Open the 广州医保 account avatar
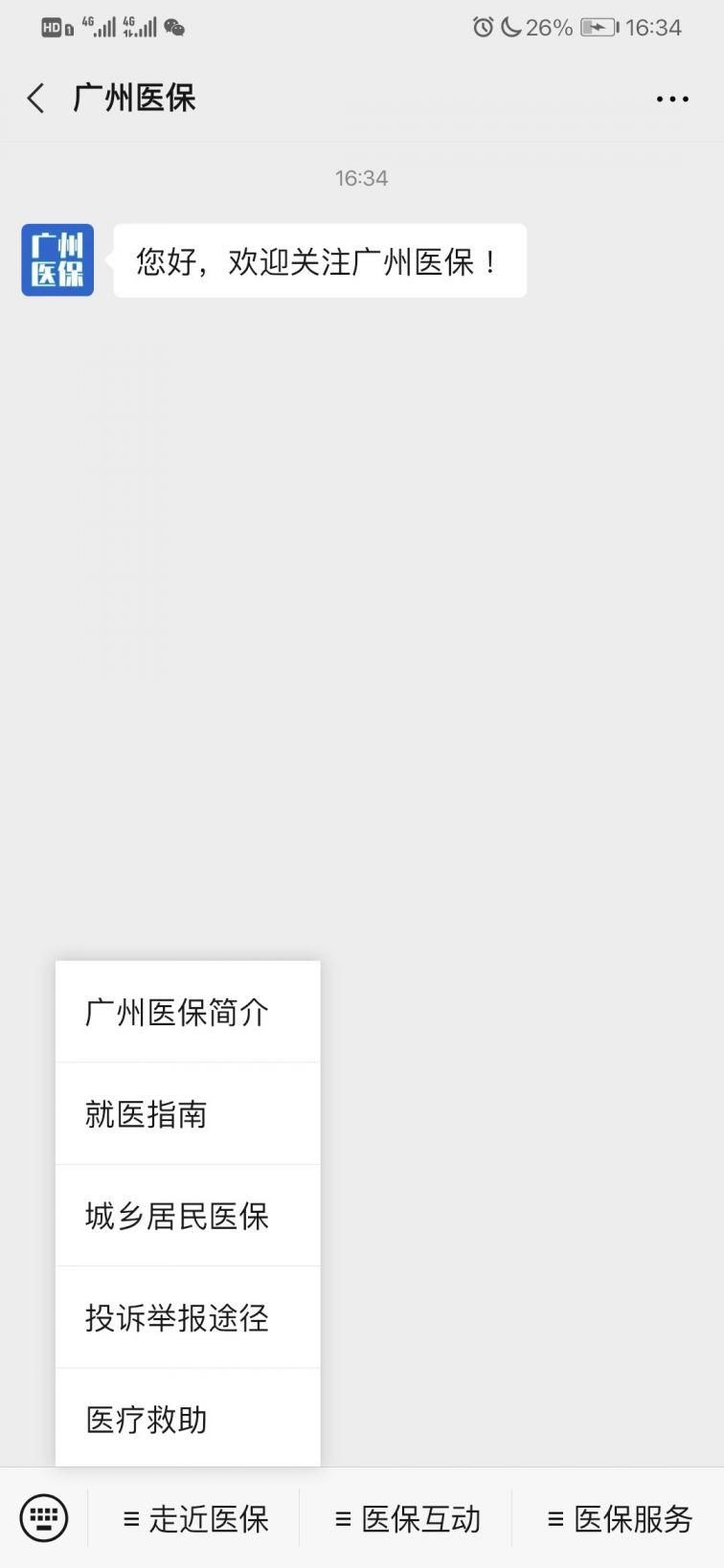This screenshot has width=724, height=1568. pos(57,260)
